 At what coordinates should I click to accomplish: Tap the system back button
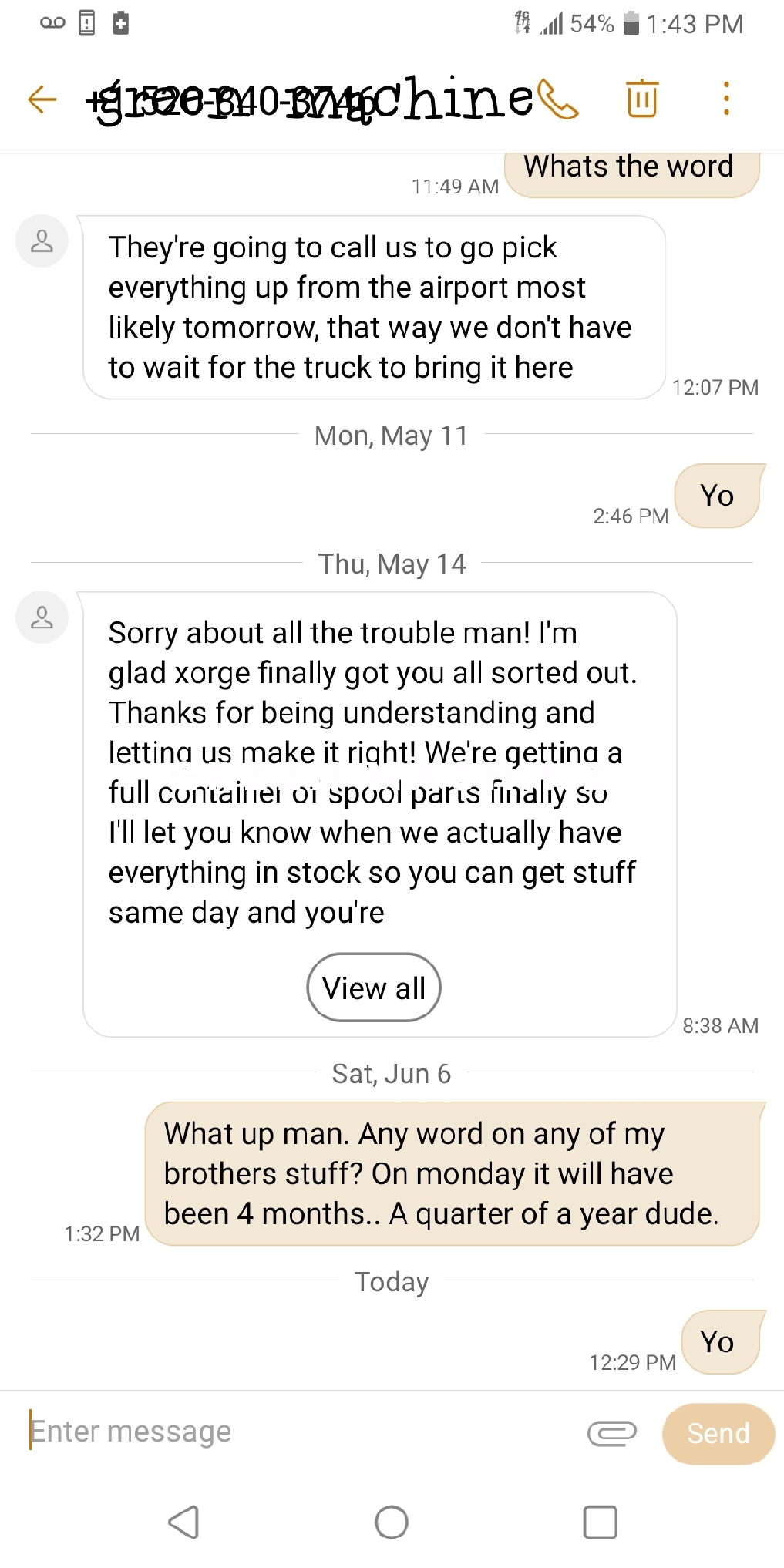tap(183, 1522)
